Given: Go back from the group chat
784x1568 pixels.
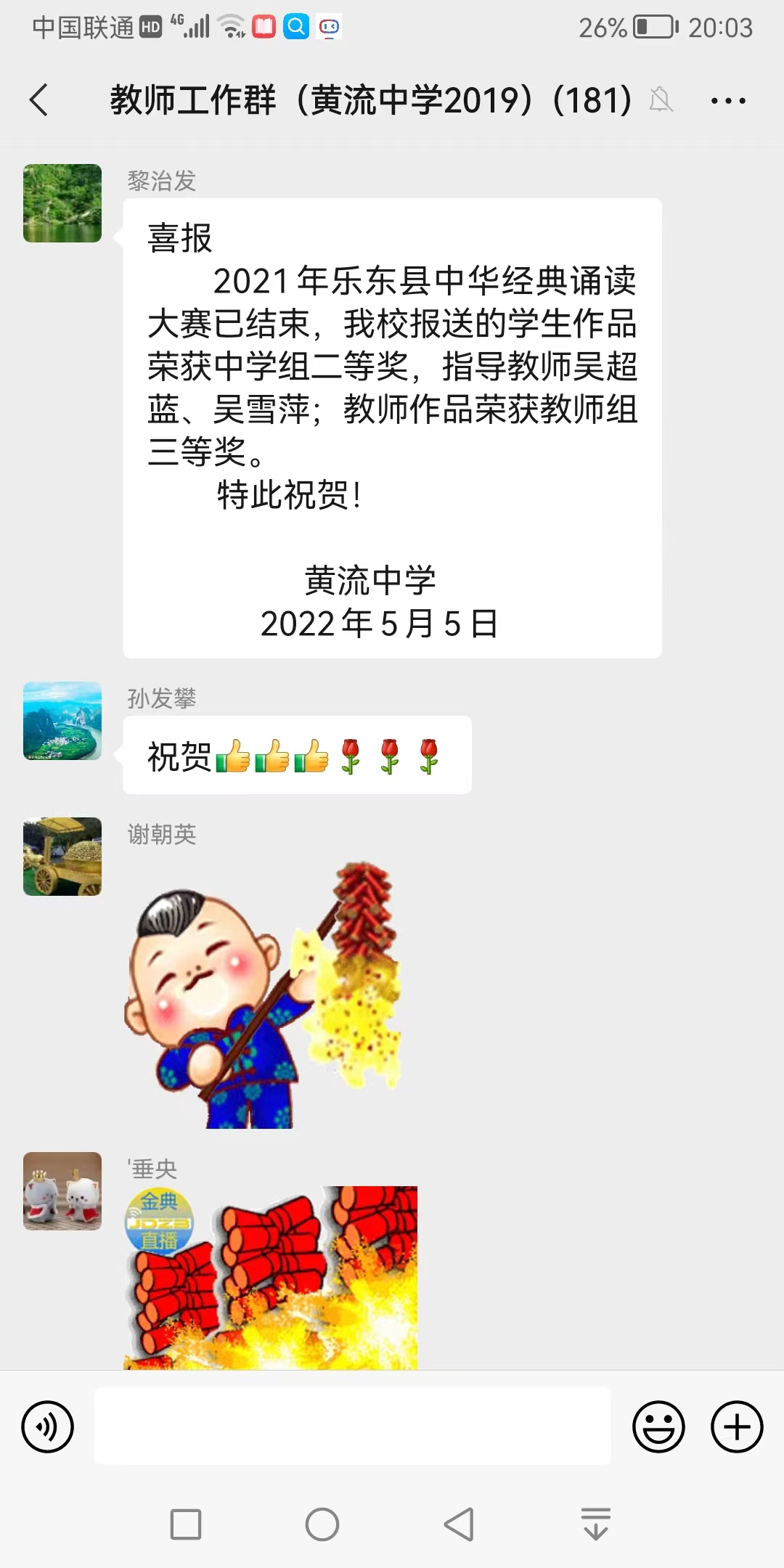Looking at the screenshot, I should pyautogui.click(x=40, y=99).
